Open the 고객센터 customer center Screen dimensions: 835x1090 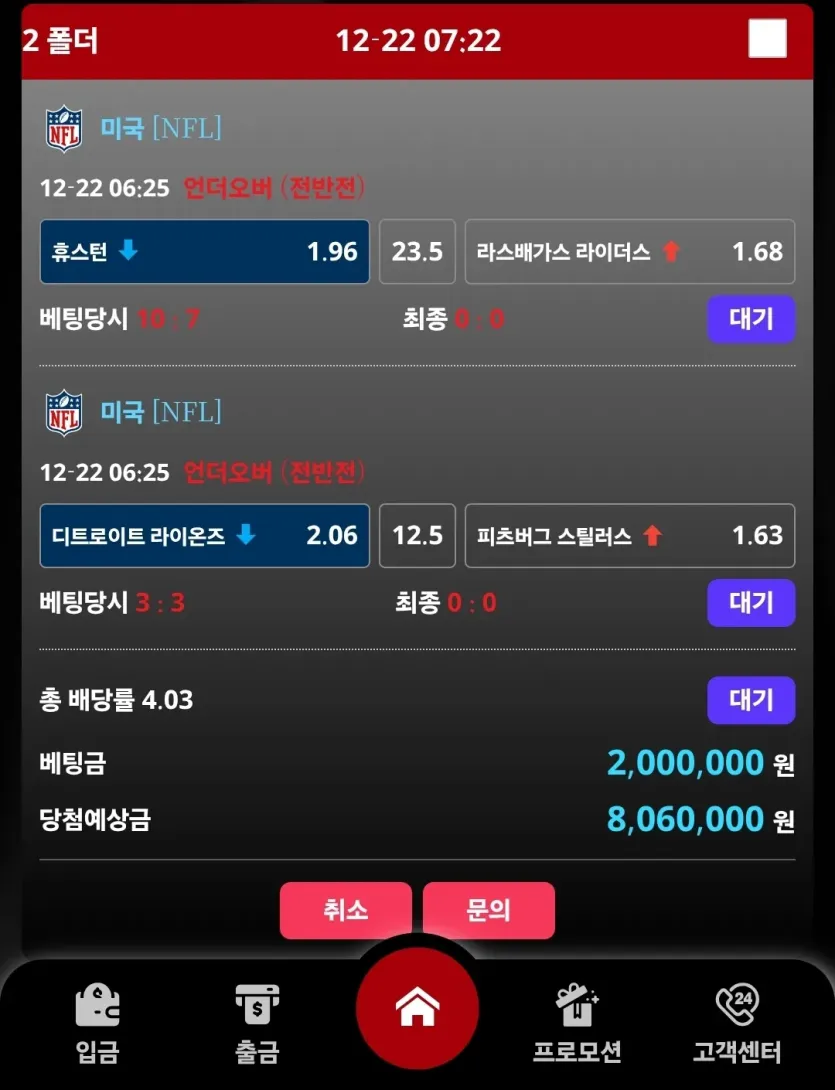click(x=737, y=1023)
